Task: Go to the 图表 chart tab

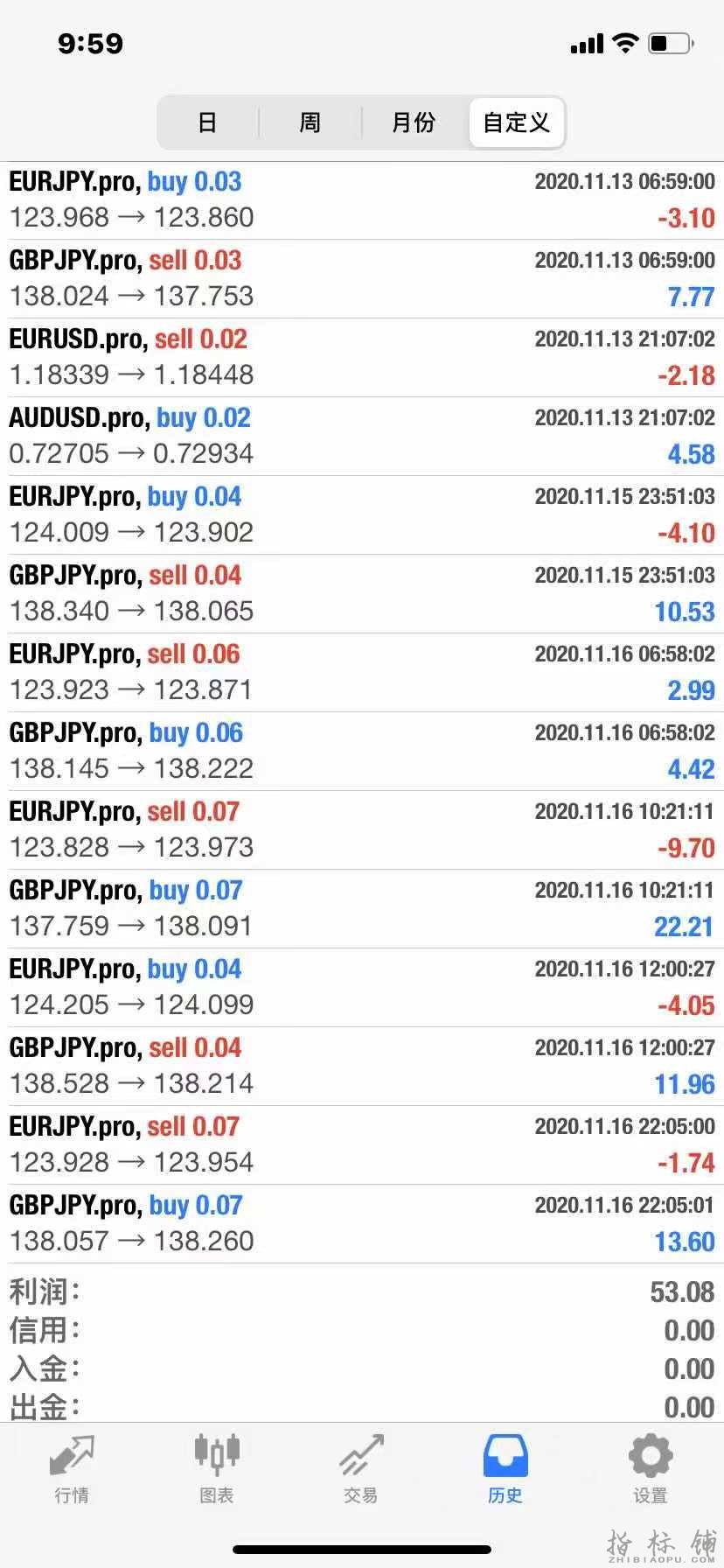Action: (216, 1469)
